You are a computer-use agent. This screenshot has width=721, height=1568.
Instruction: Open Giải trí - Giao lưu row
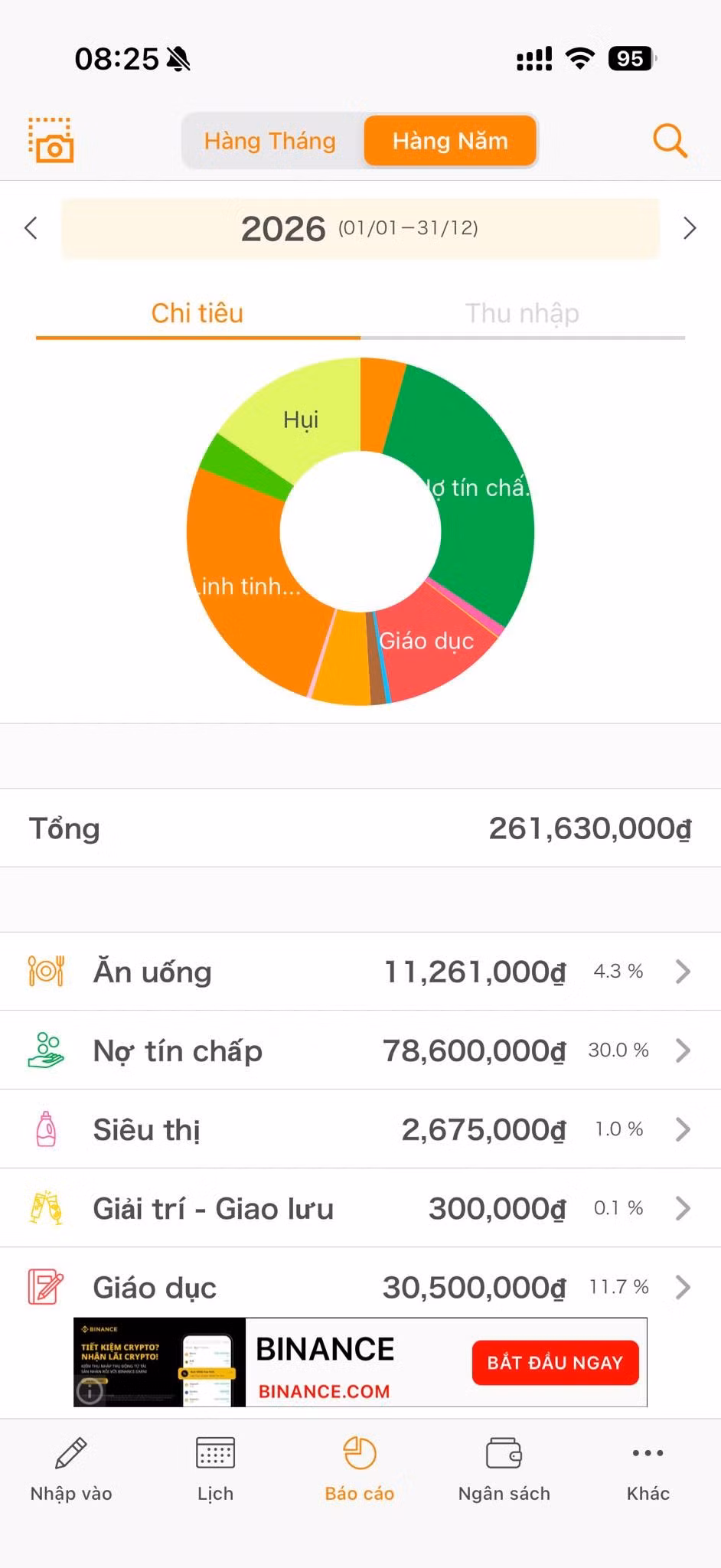pos(360,1208)
